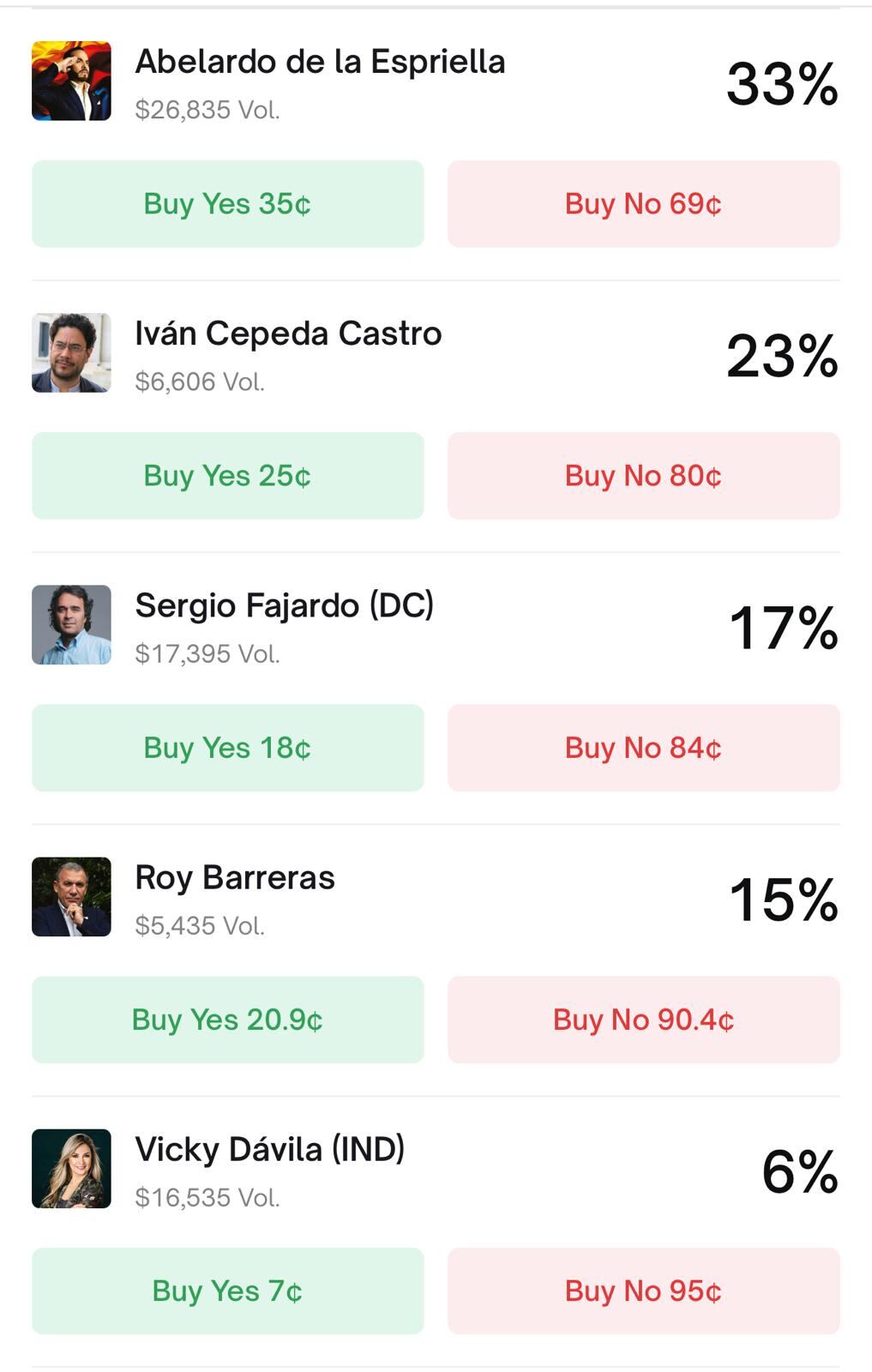Click Buy Yes 7¢ for Vicky Dávila
872x1372 pixels.
[x=227, y=1291]
